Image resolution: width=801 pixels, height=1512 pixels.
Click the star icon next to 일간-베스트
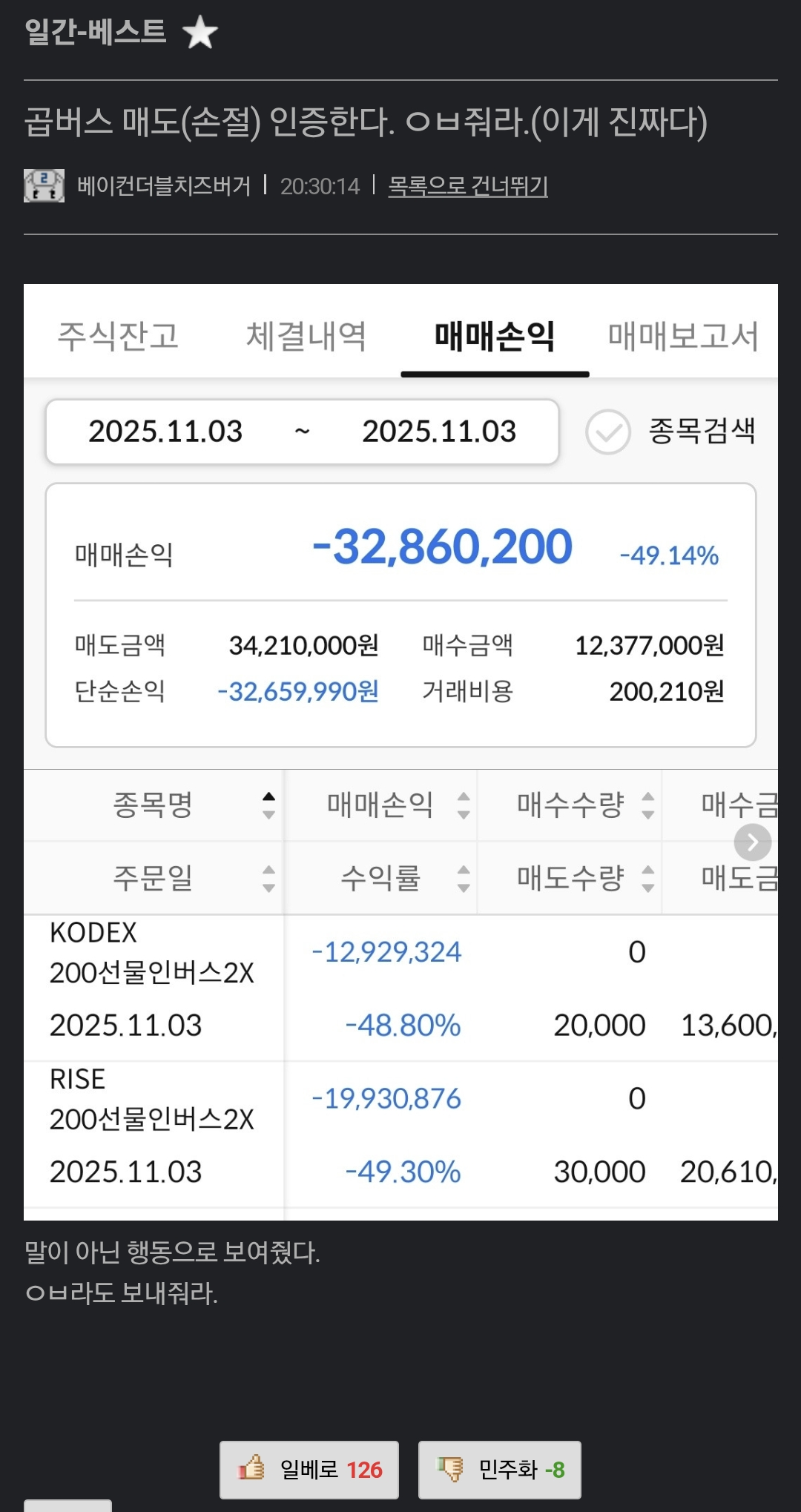tap(201, 31)
